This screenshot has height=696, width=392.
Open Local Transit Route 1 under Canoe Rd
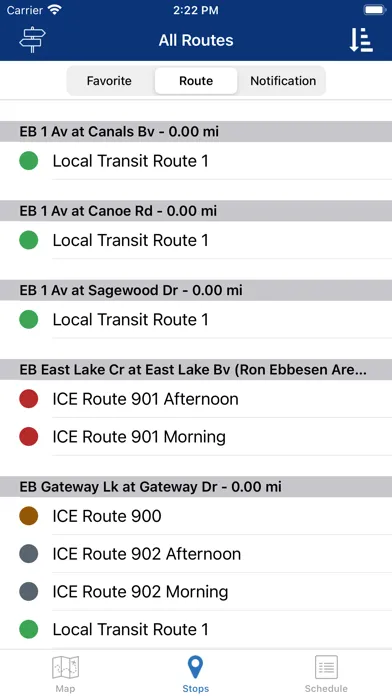click(x=196, y=240)
